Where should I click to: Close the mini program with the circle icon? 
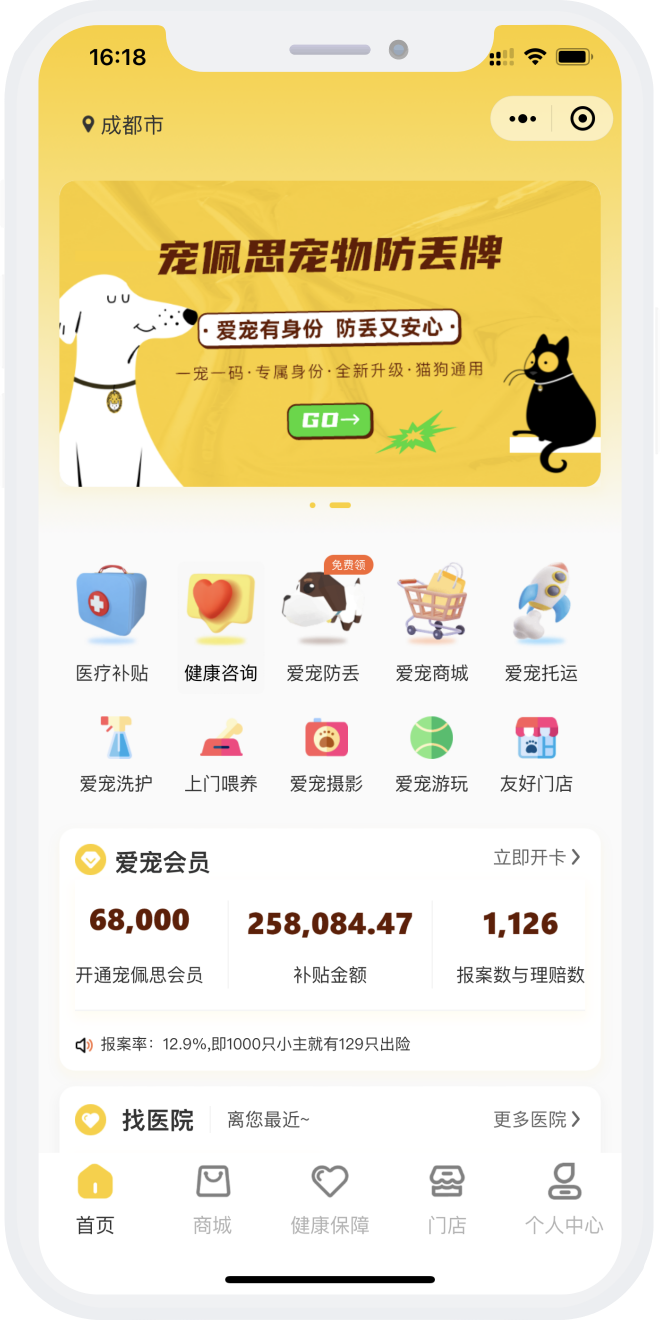coord(582,119)
